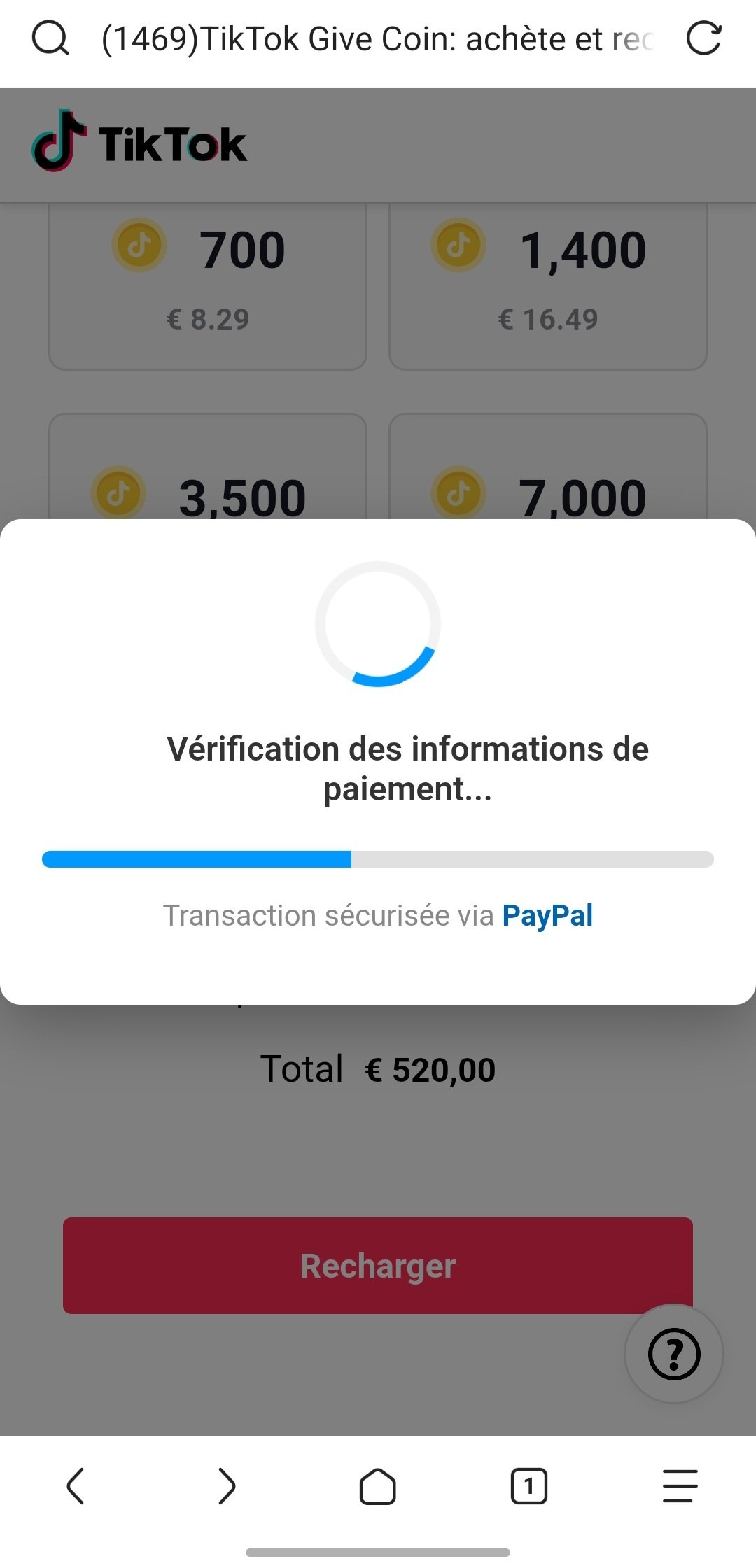The image size is (756, 1568).
Task: Tap the browser address bar
Action: point(378,39)
